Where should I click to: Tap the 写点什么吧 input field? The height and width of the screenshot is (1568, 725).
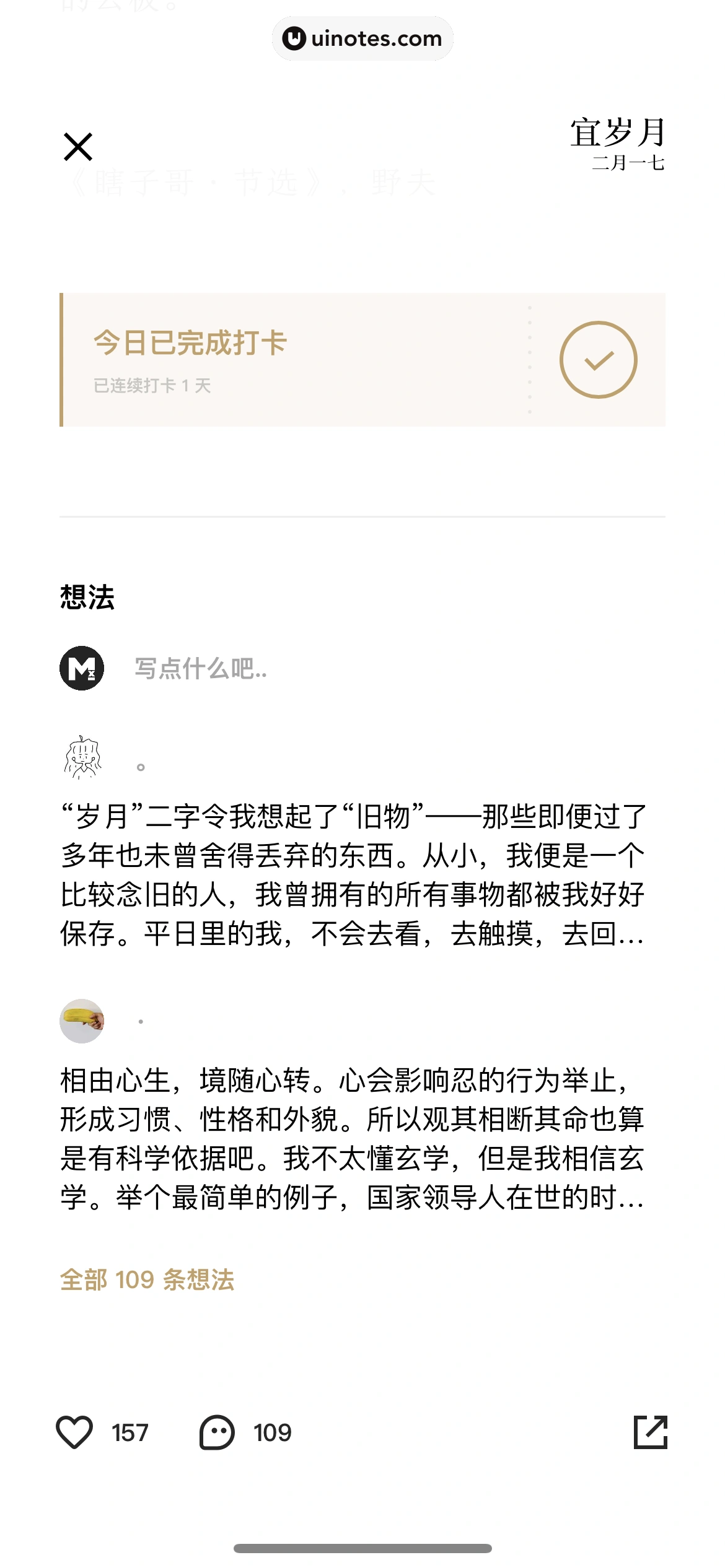pos(201,672)
